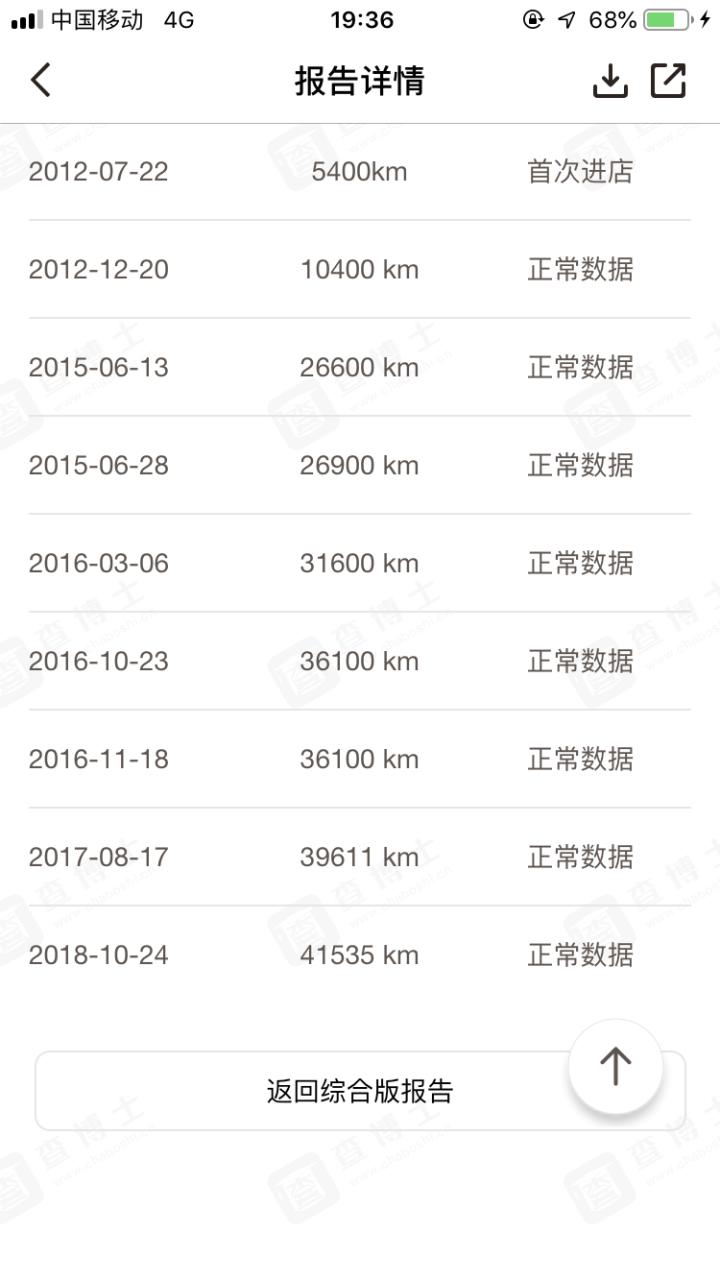Select the 2018-10-24 mileage record
Image resolution: width=720 pixels, height=1281 pixels.
tap(360, 955)
